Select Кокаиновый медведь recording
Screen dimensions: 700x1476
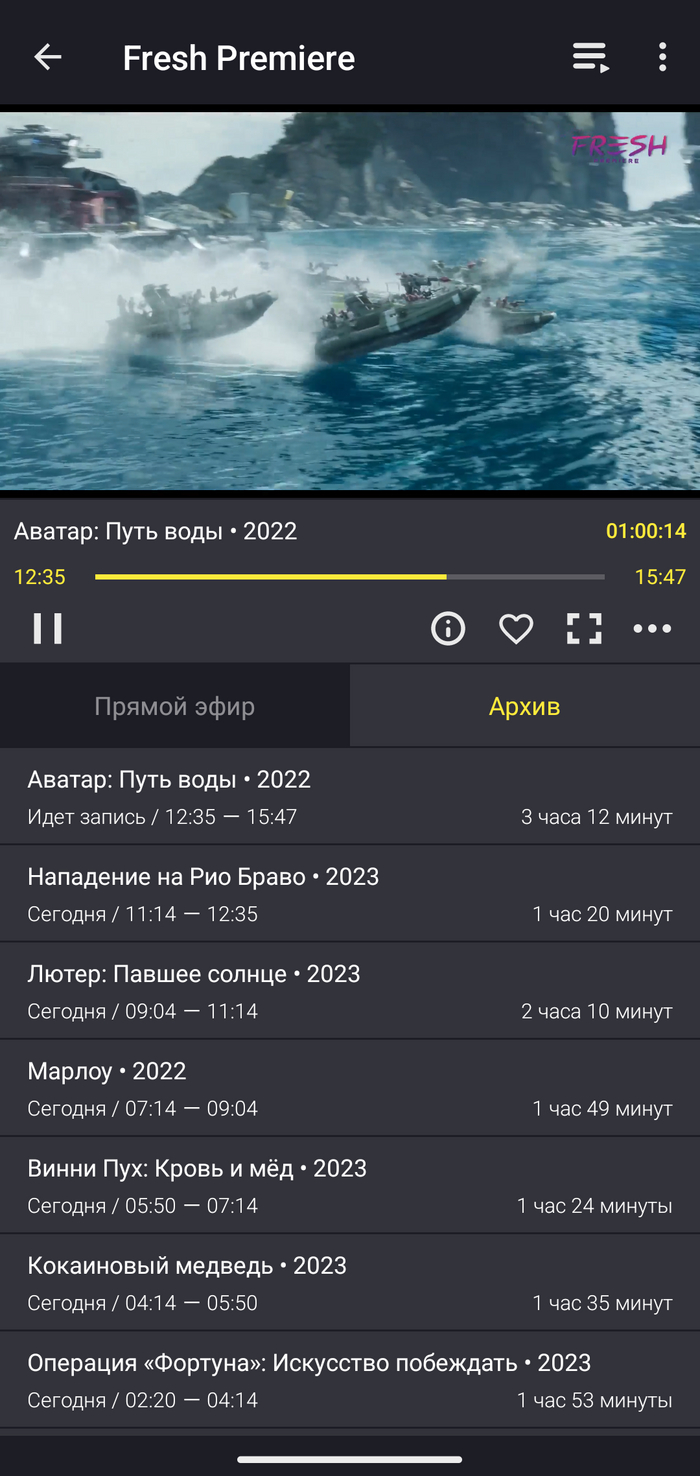350,1281
